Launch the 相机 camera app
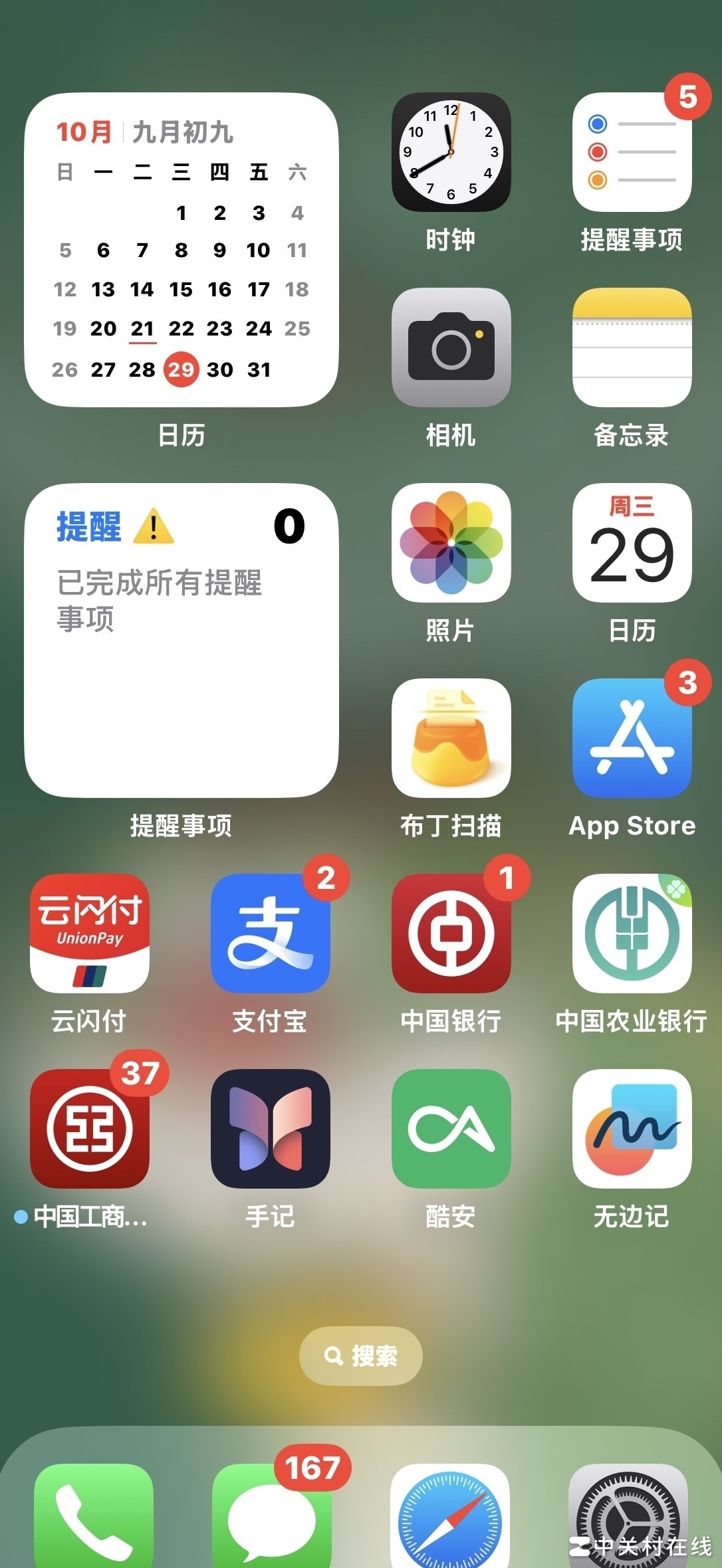This screenshot has height=1568, width=722. [451, 347]
